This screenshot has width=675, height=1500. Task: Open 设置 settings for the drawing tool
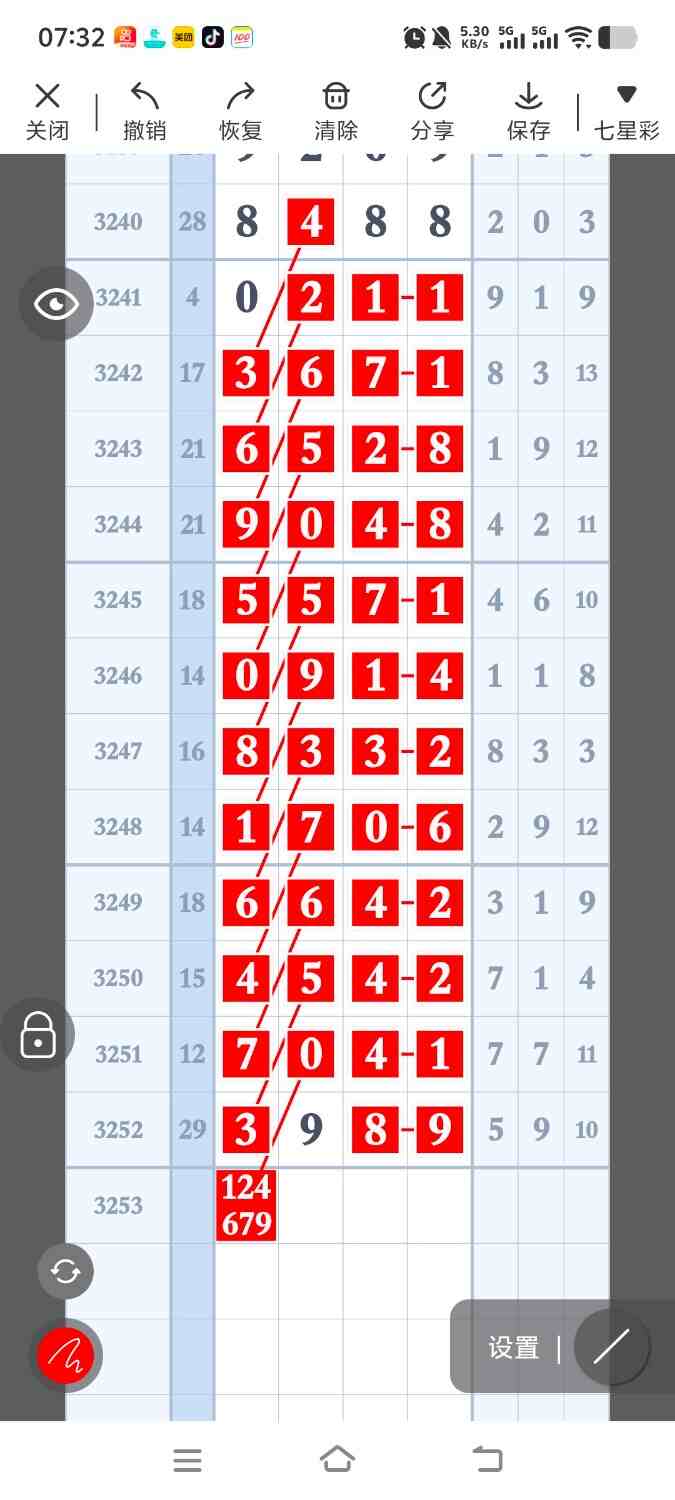[514, 1348]
